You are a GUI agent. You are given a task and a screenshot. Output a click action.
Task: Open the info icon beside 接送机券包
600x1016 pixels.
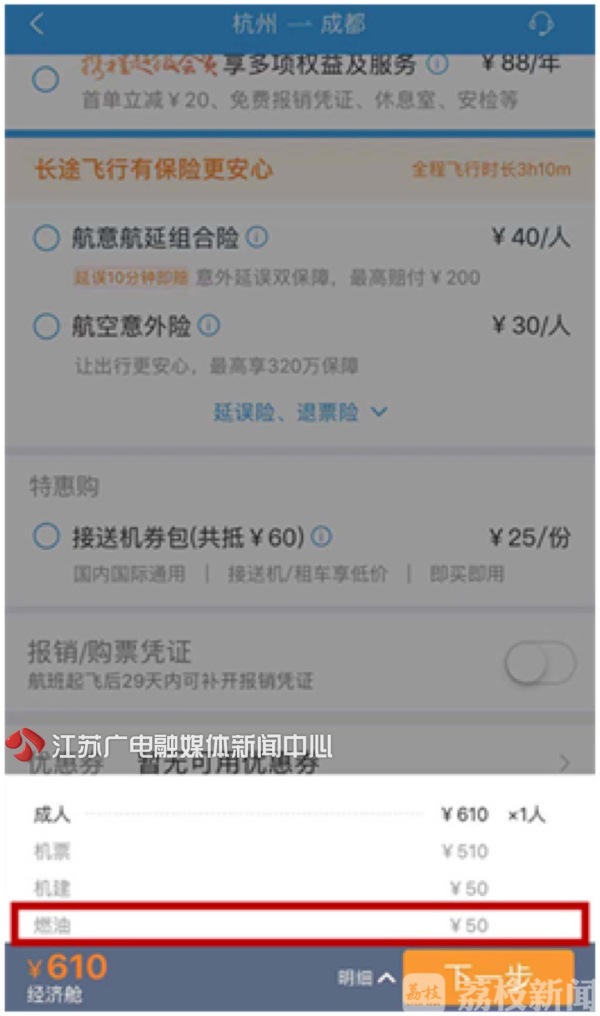click(x=321, y=537)
